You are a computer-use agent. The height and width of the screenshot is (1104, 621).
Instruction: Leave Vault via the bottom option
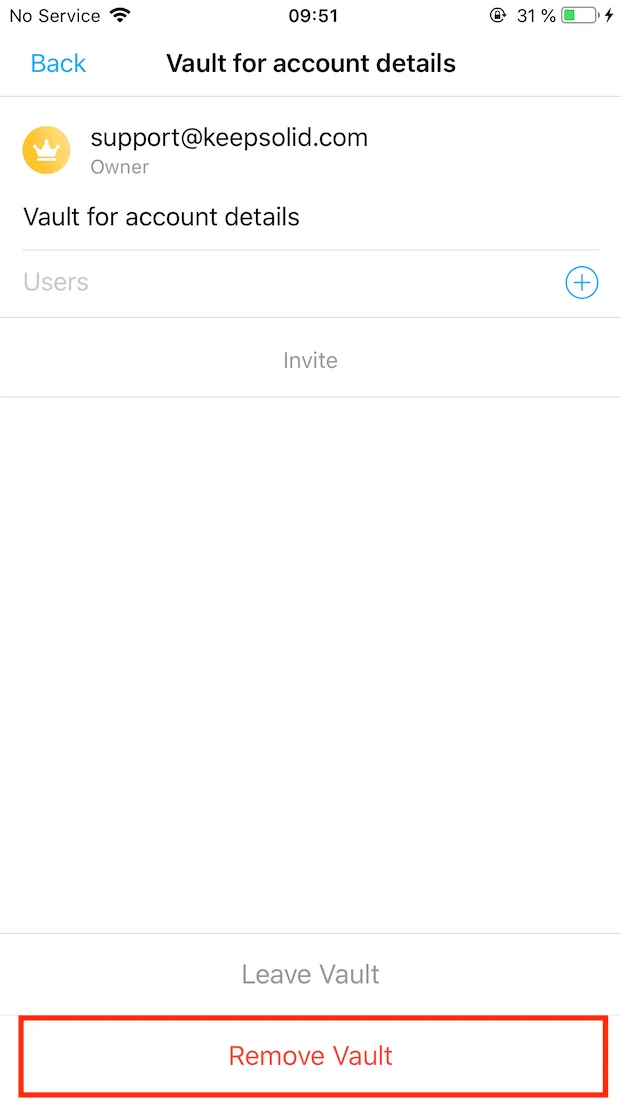pyautogui.click(x=310, y=974)
